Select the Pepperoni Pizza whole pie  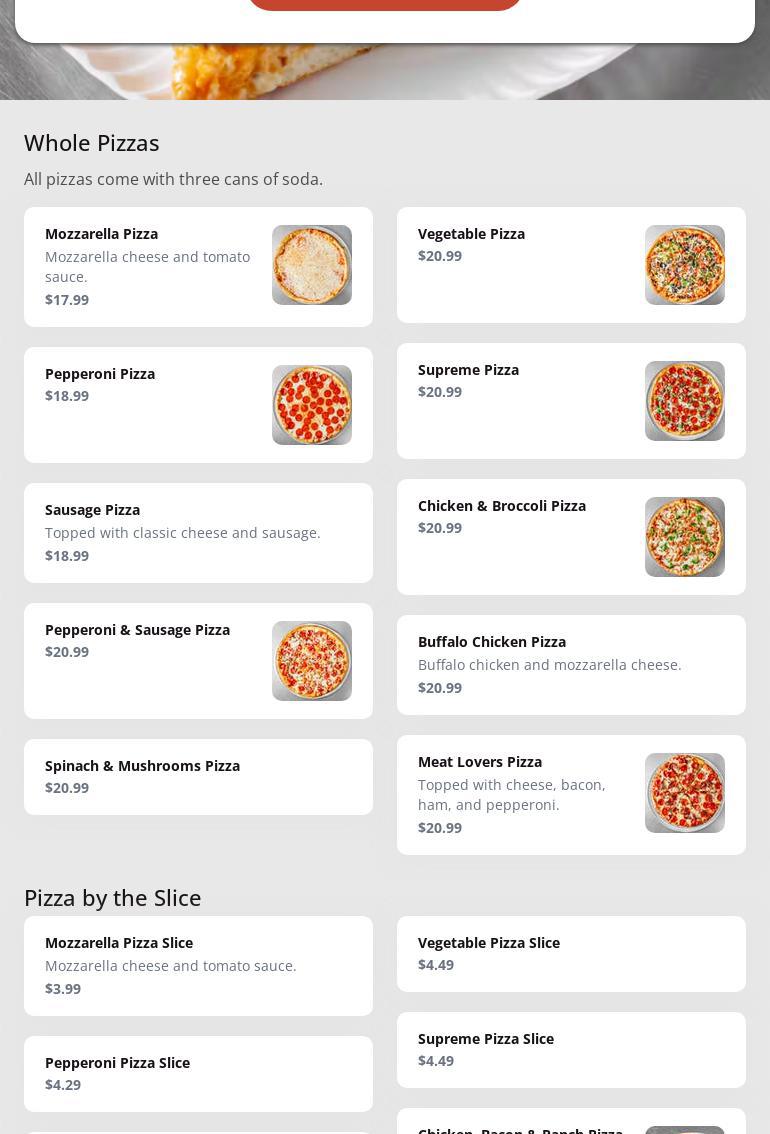click(198, 404)
